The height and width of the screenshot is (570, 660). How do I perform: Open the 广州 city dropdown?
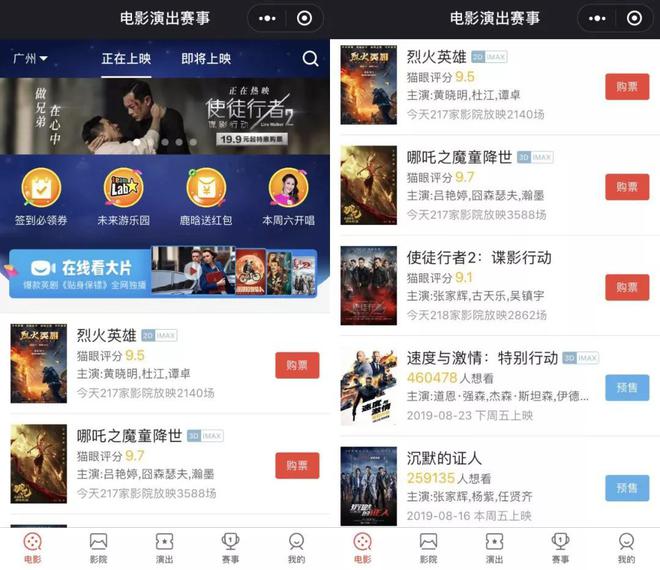click(29, 59)
